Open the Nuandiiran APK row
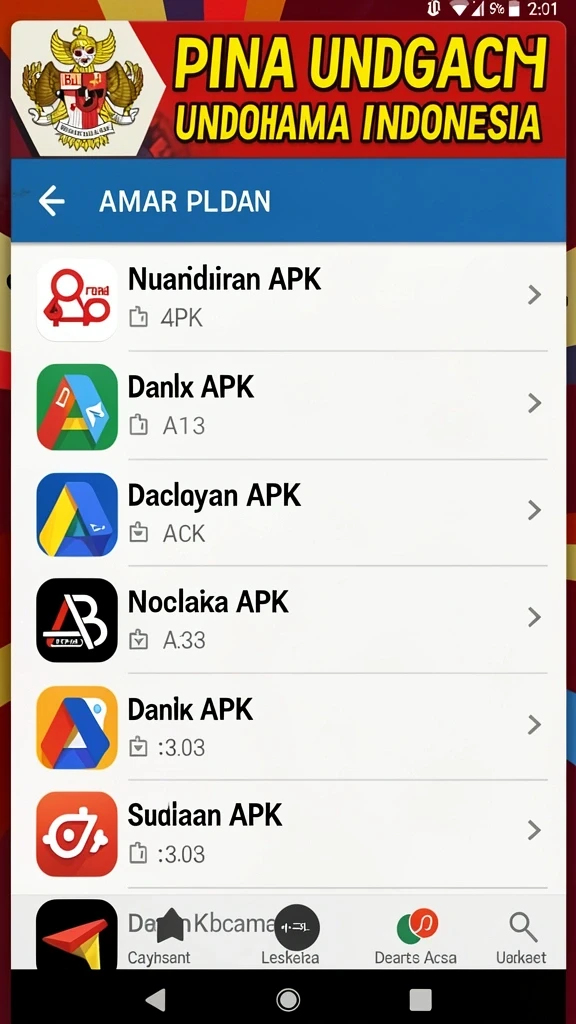 (288, 298)
